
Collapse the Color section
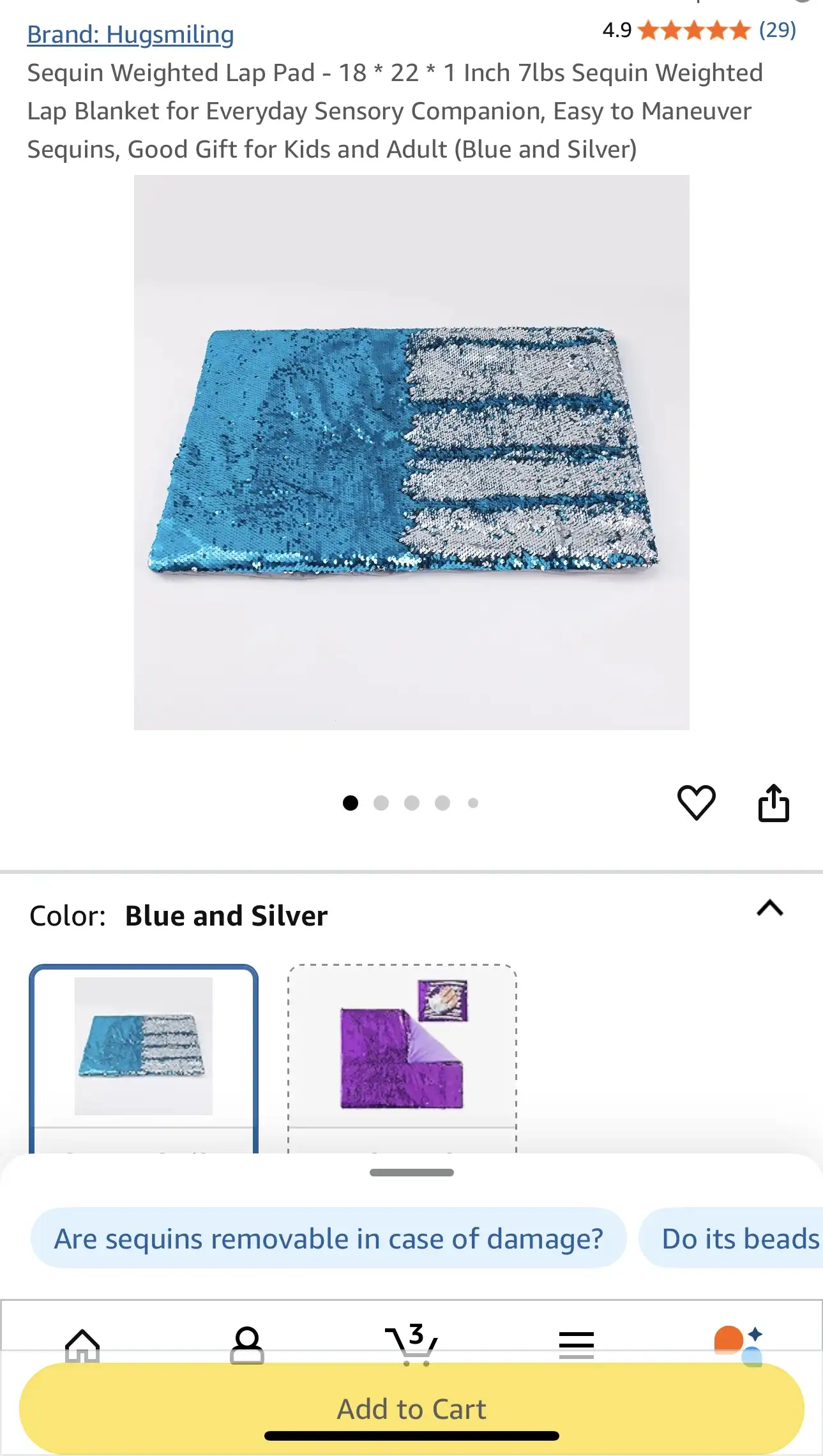[769, 908]
